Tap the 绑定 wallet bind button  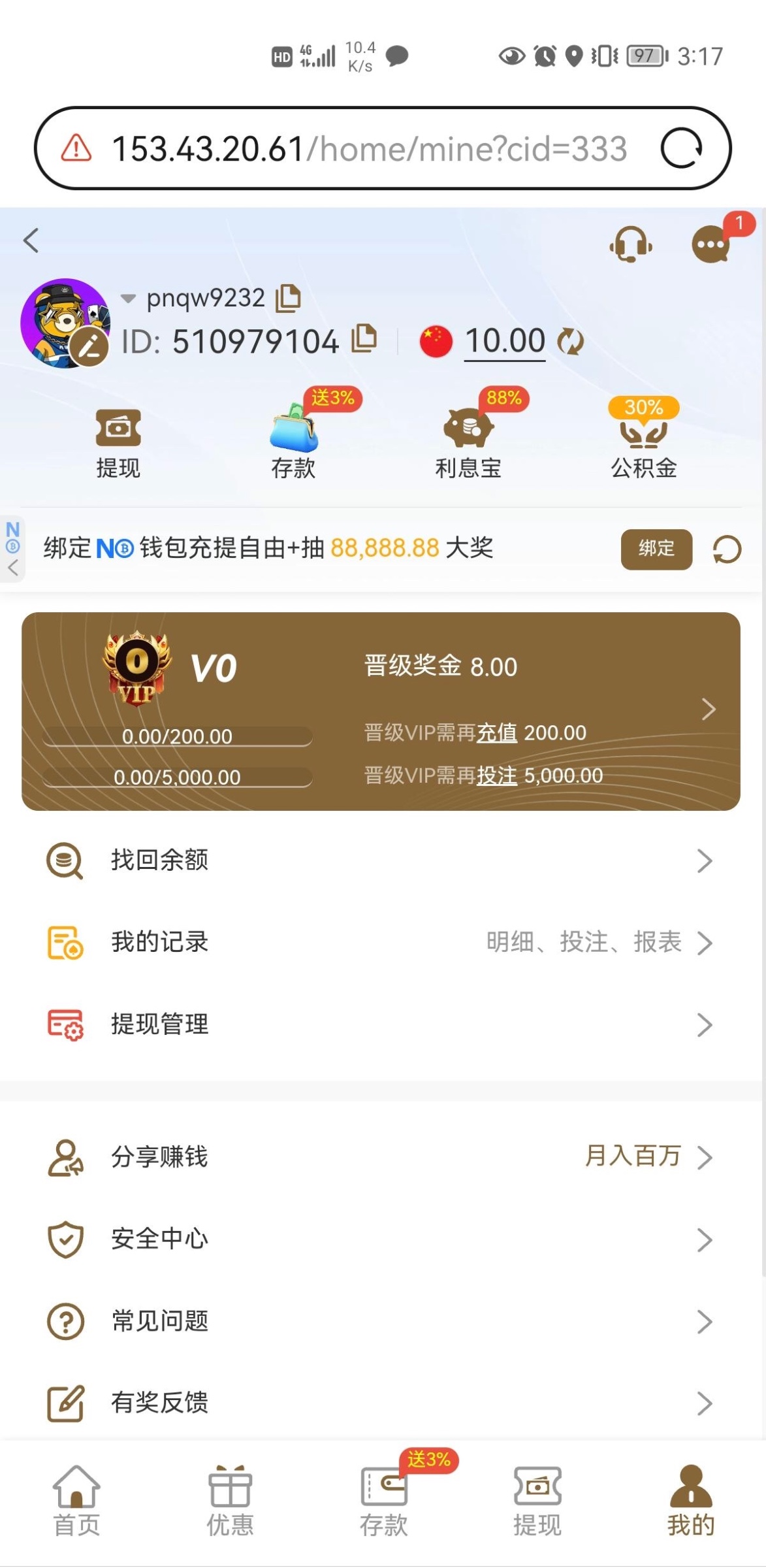[x=656, y=549]
